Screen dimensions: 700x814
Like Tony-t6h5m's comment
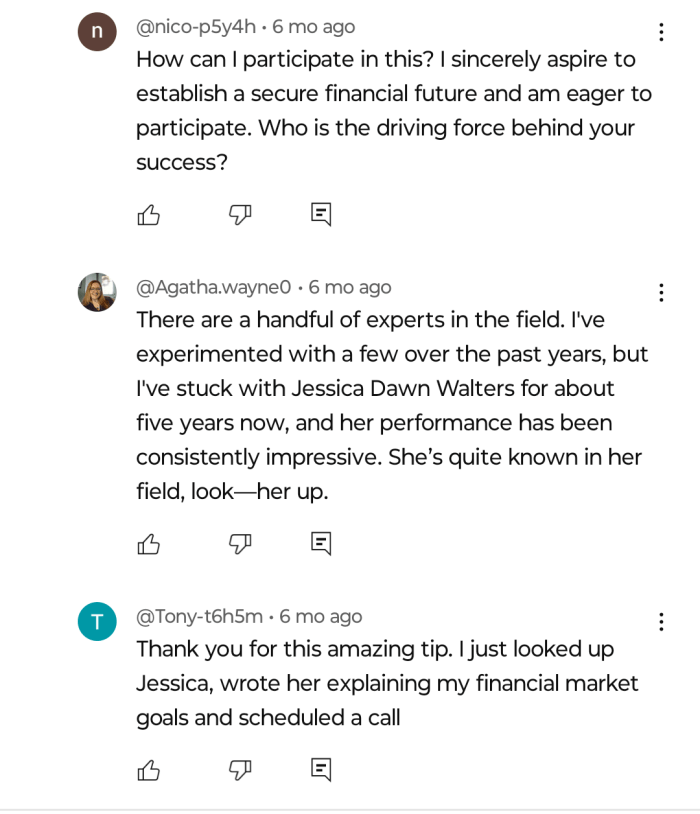coord(148,769)
